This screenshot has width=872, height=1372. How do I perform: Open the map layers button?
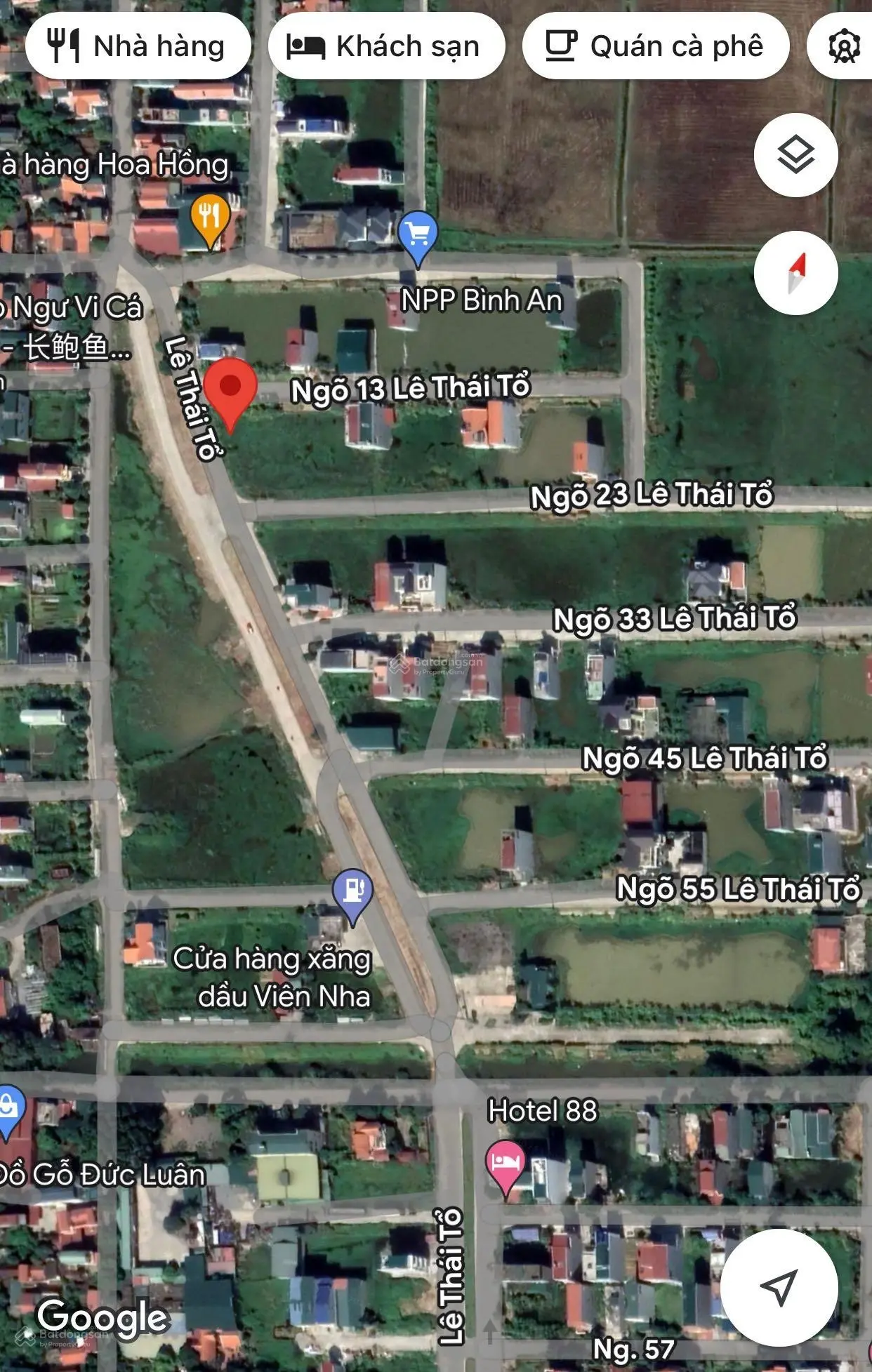click(795, 155)
